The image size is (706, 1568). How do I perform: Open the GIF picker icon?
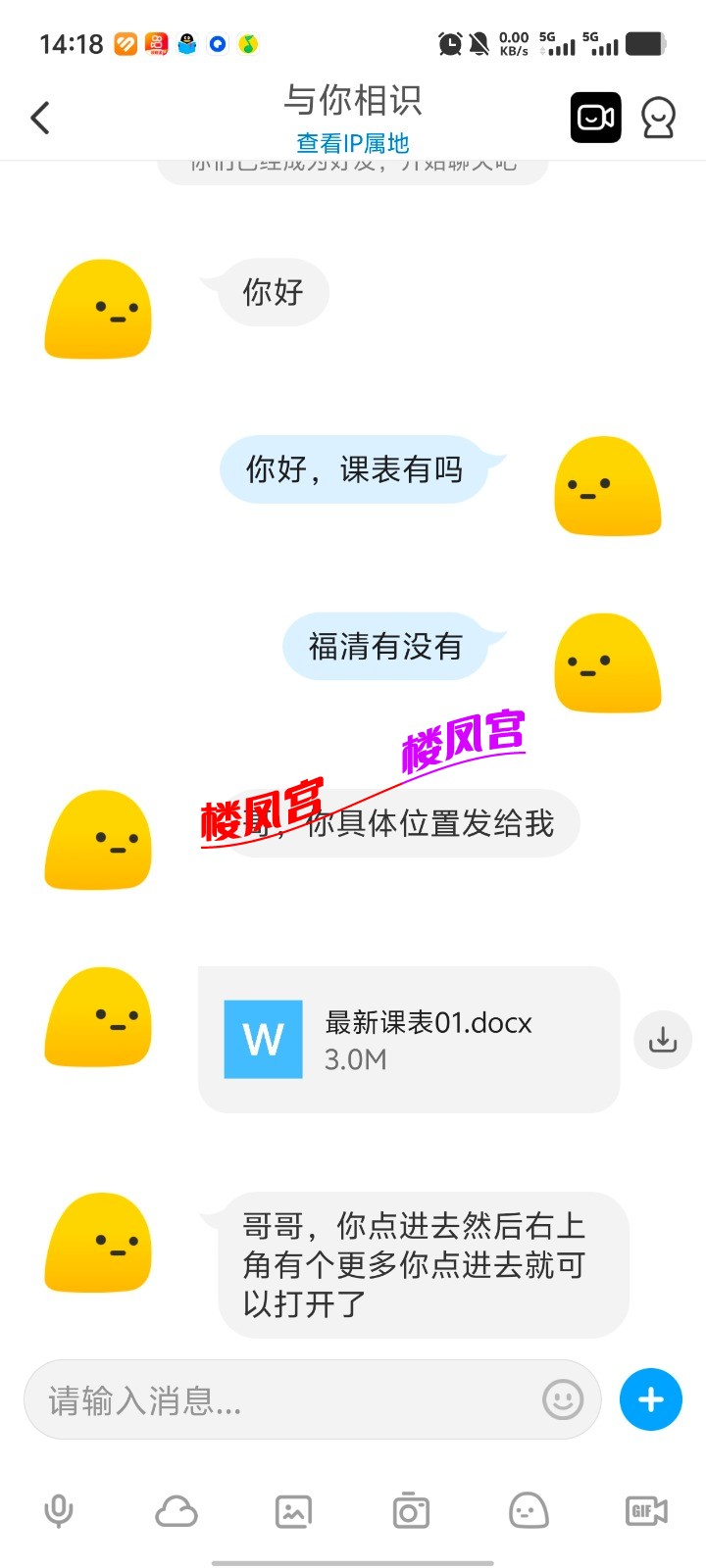[645, 1510]
